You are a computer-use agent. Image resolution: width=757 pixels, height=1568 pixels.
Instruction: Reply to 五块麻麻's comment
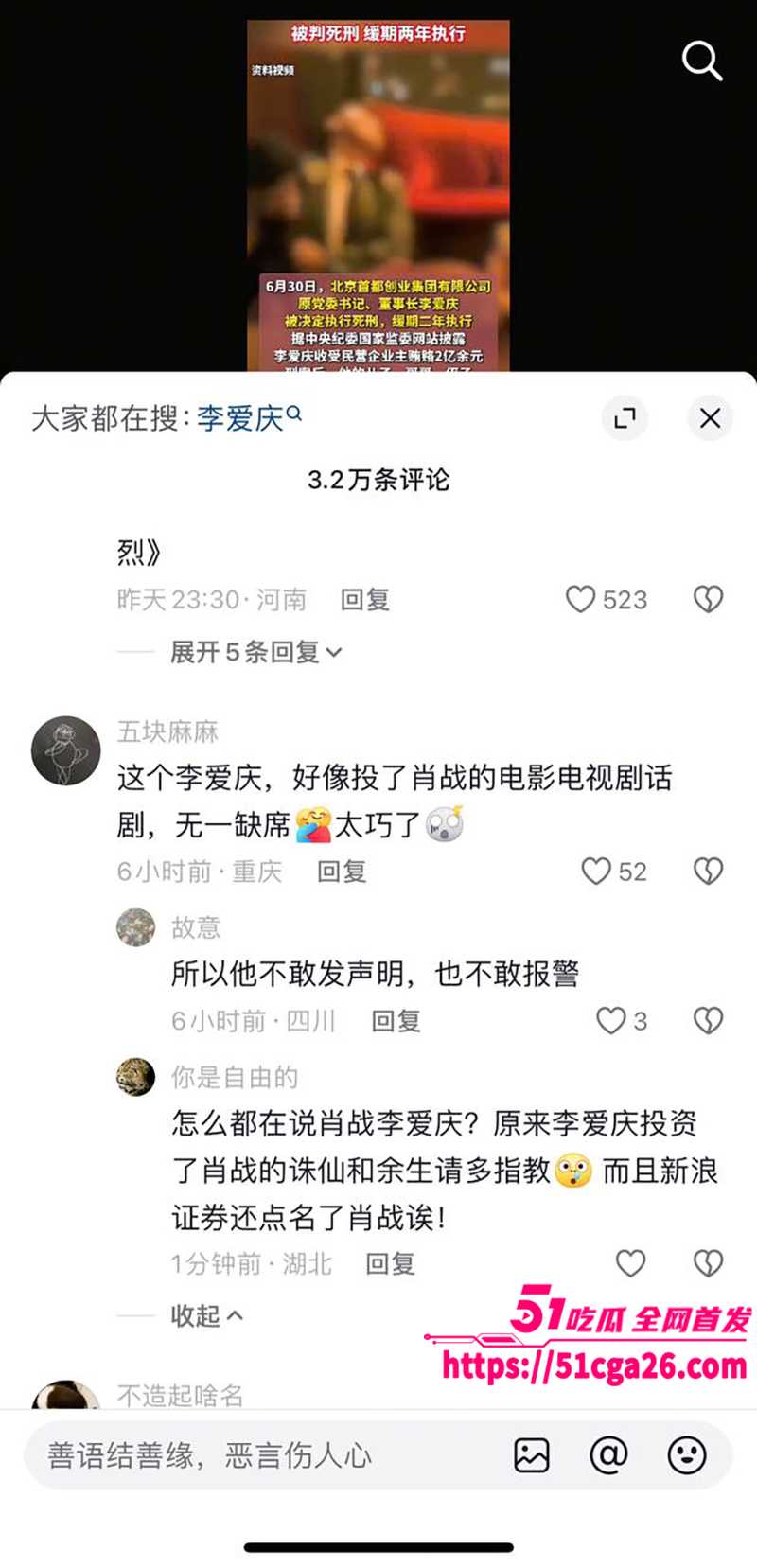tap(342, 872)
